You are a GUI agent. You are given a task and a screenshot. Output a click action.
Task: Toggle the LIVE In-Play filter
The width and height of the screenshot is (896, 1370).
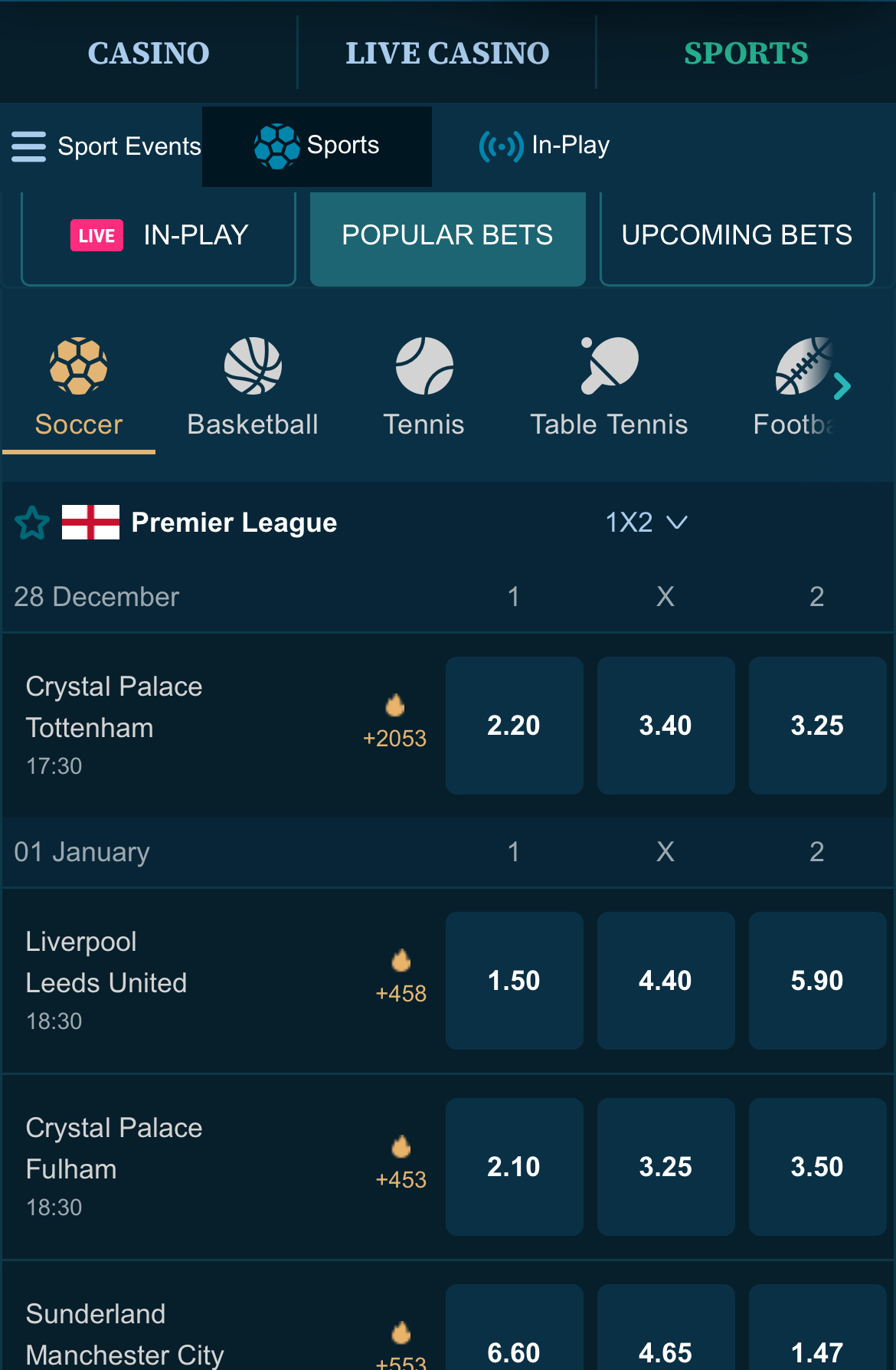tap(158, 236)
